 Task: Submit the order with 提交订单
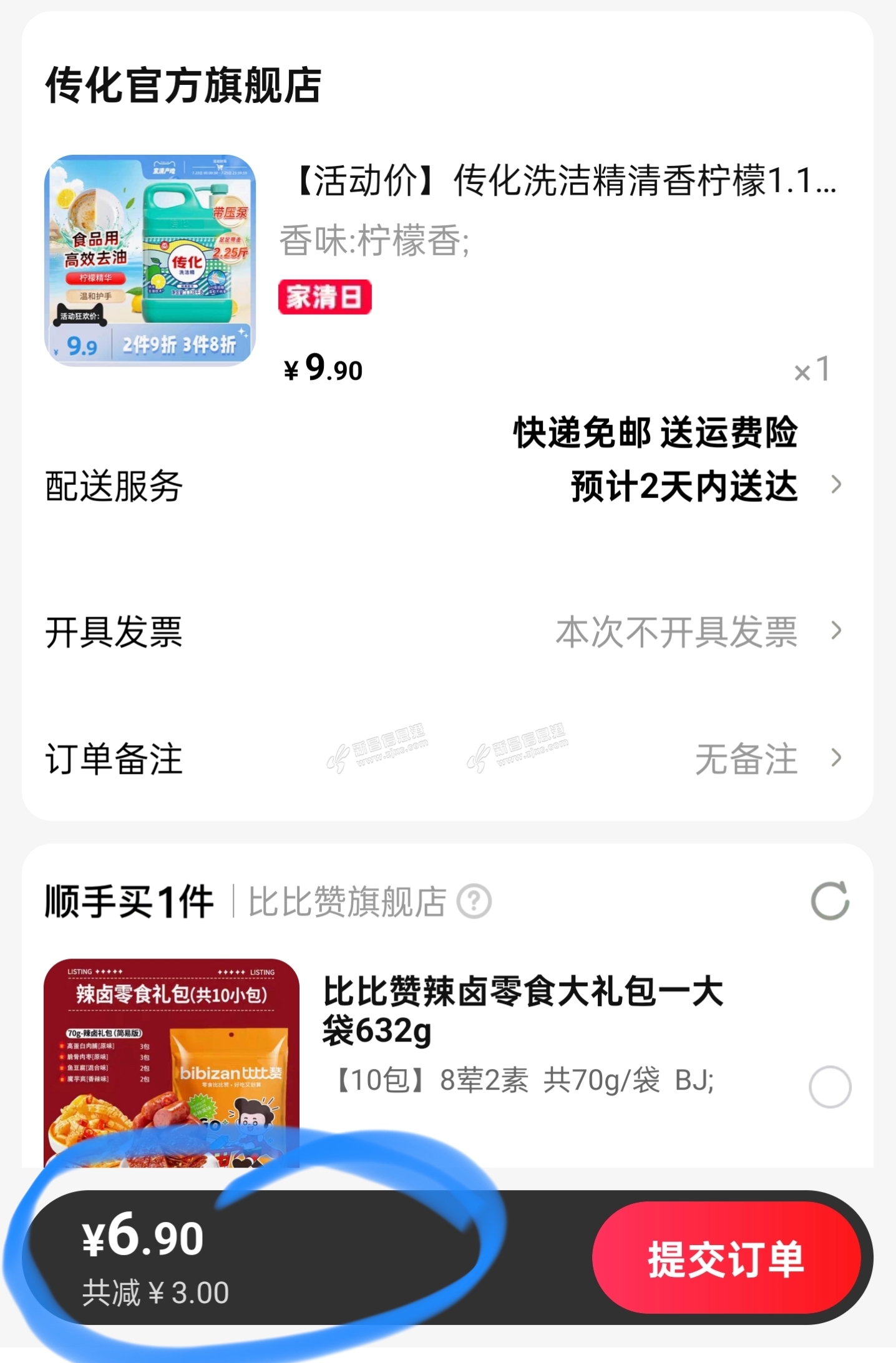coord(726,1258)
